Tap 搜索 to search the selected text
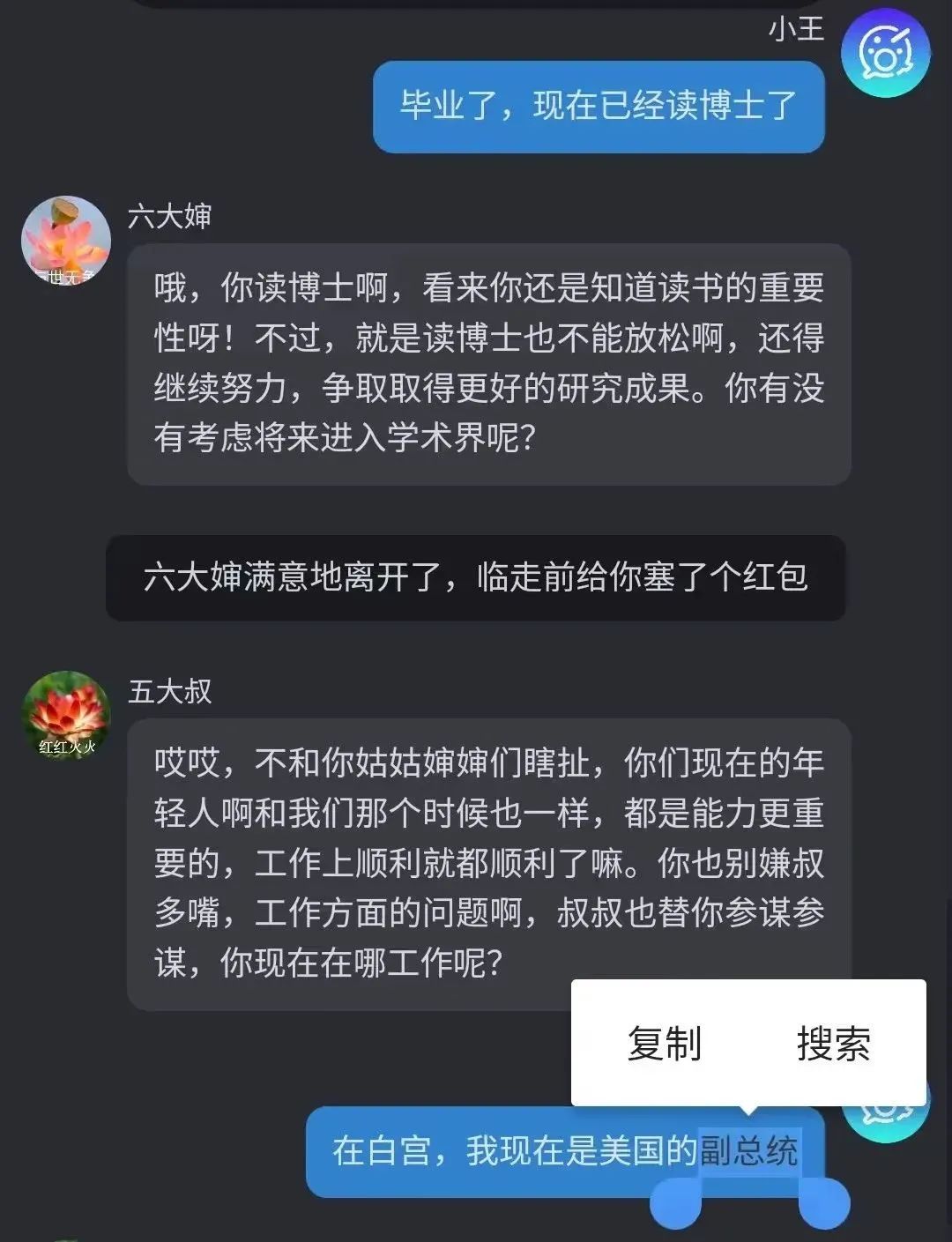952x1242 pixels. pos(833,1044)
